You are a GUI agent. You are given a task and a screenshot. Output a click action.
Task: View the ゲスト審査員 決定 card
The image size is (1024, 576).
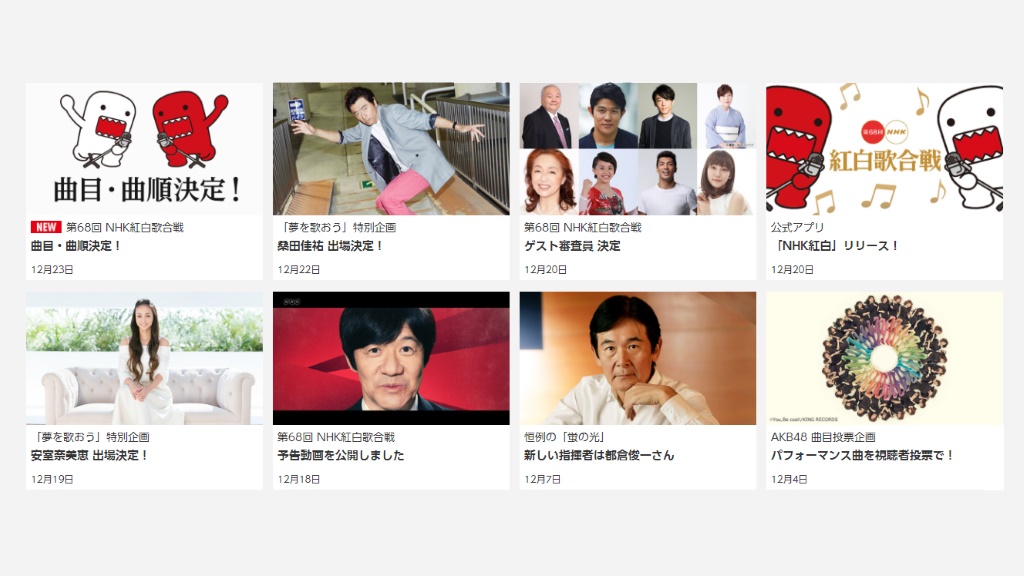pyautogui.click(x=637, y=181)
